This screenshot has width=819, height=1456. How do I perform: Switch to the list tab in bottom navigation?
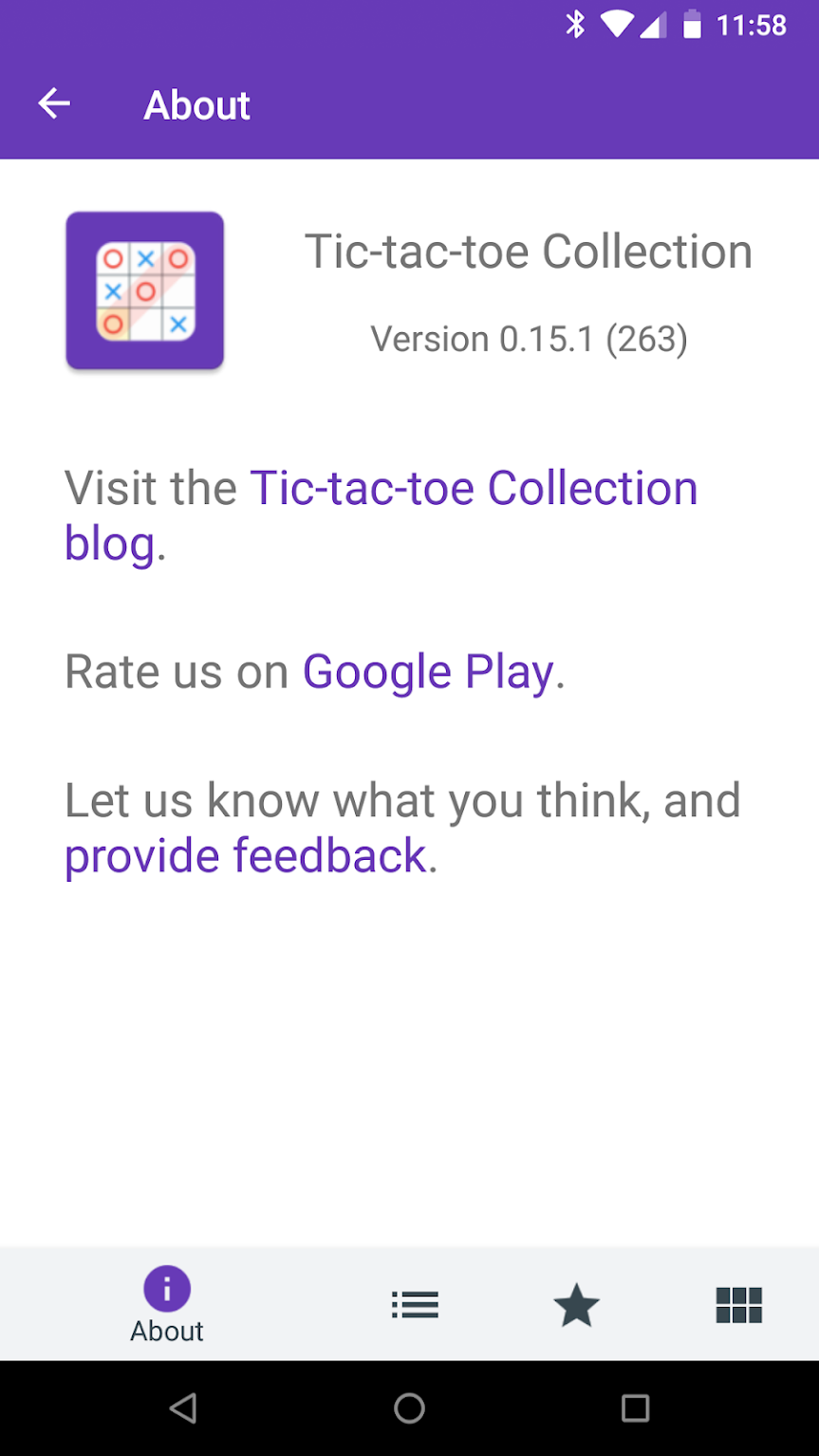[415, 1304]
